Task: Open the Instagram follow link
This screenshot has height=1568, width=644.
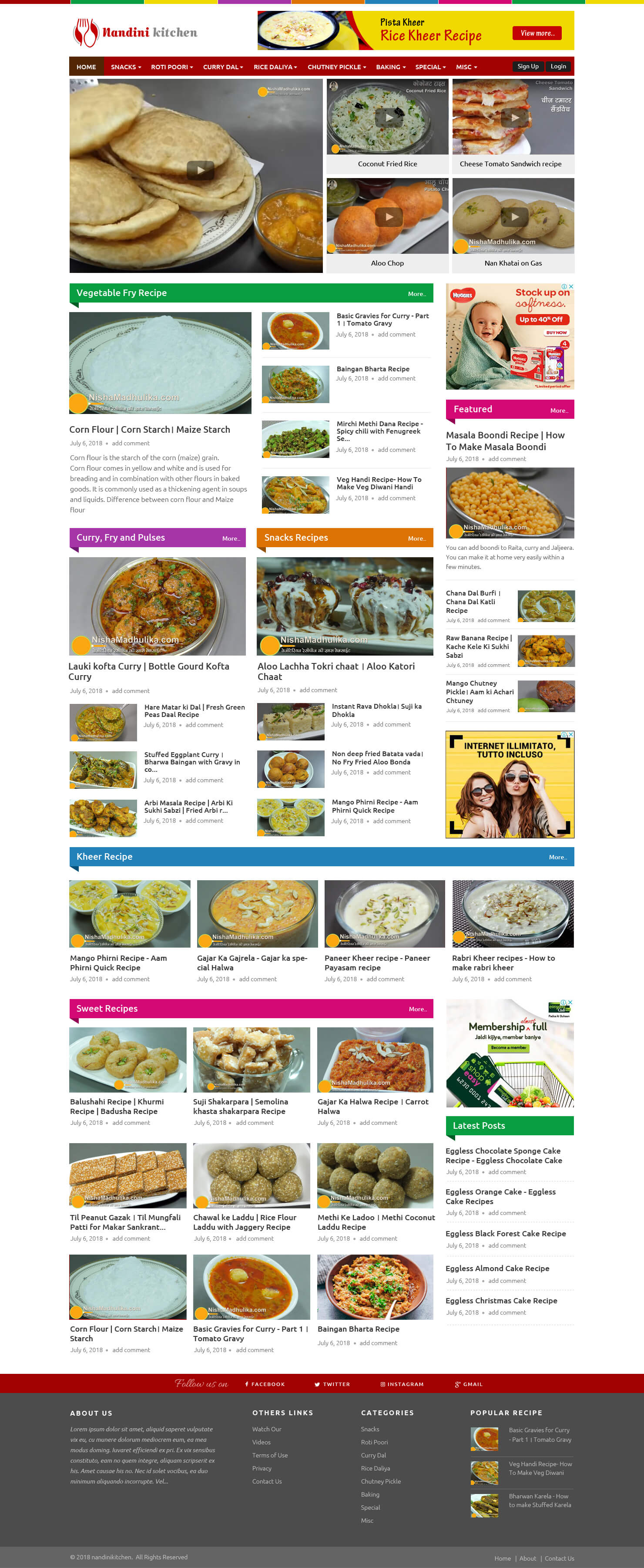Action: pos(402,1384)
